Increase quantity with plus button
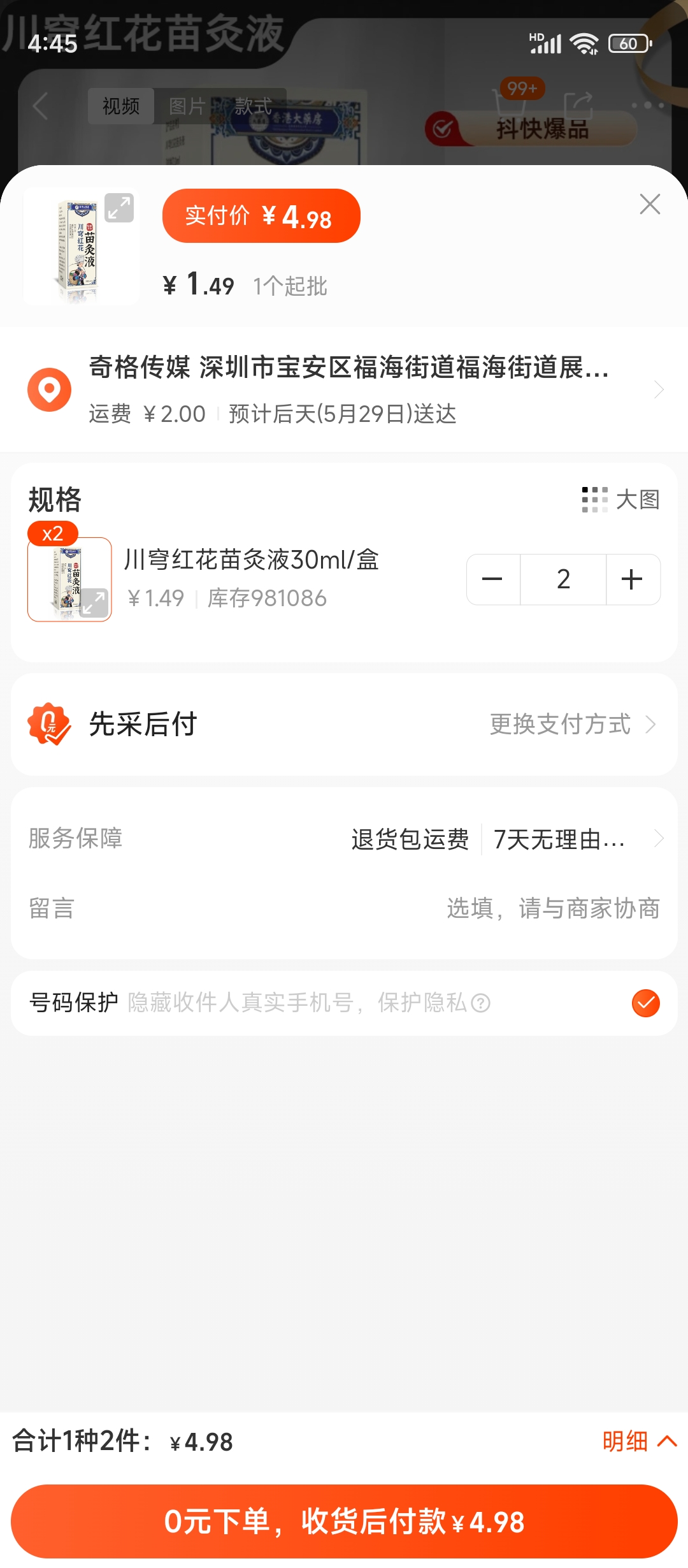The height and width of the screenshot is (1568, 688). click(x=632, y=579)
